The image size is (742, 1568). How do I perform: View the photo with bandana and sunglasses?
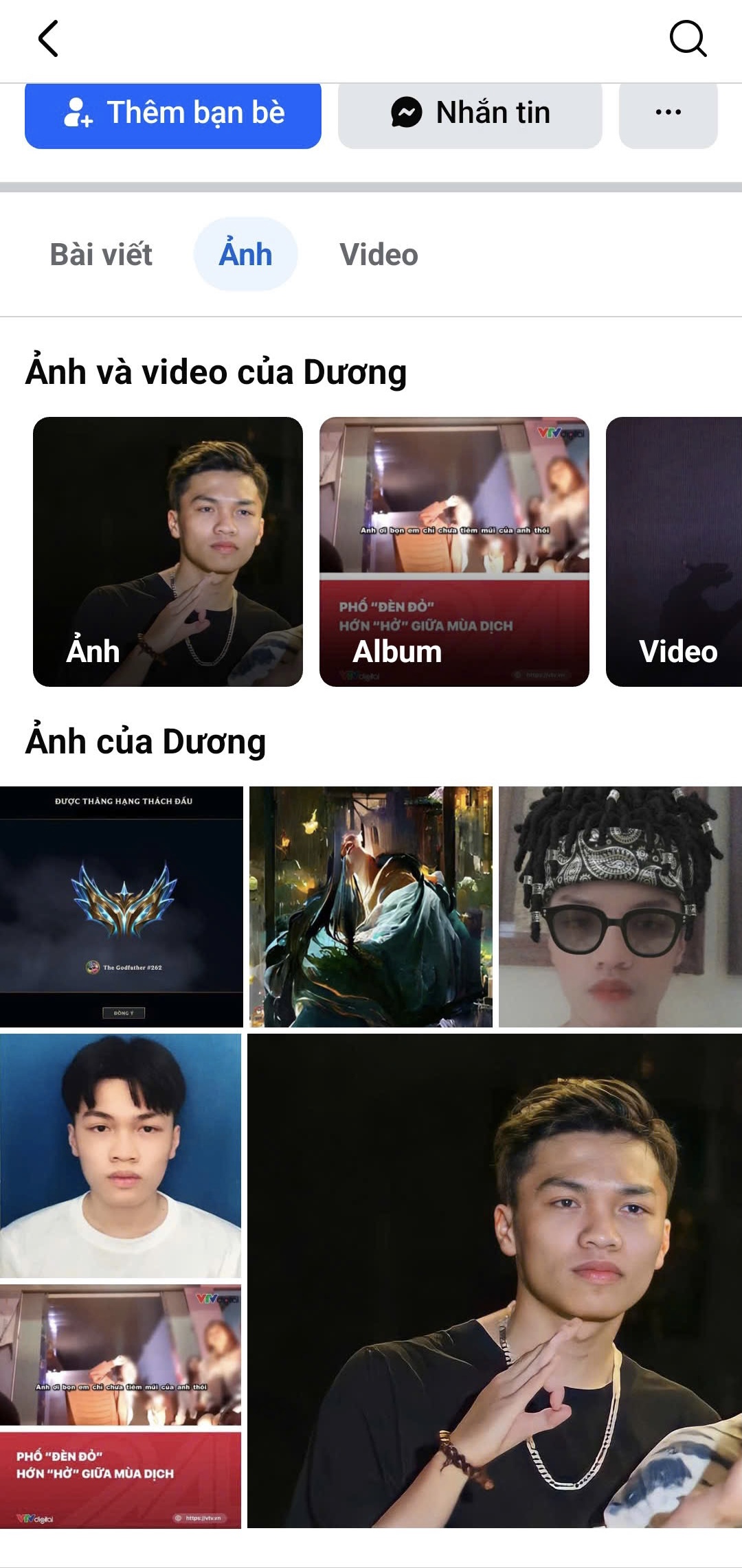(x=620, y=907)
